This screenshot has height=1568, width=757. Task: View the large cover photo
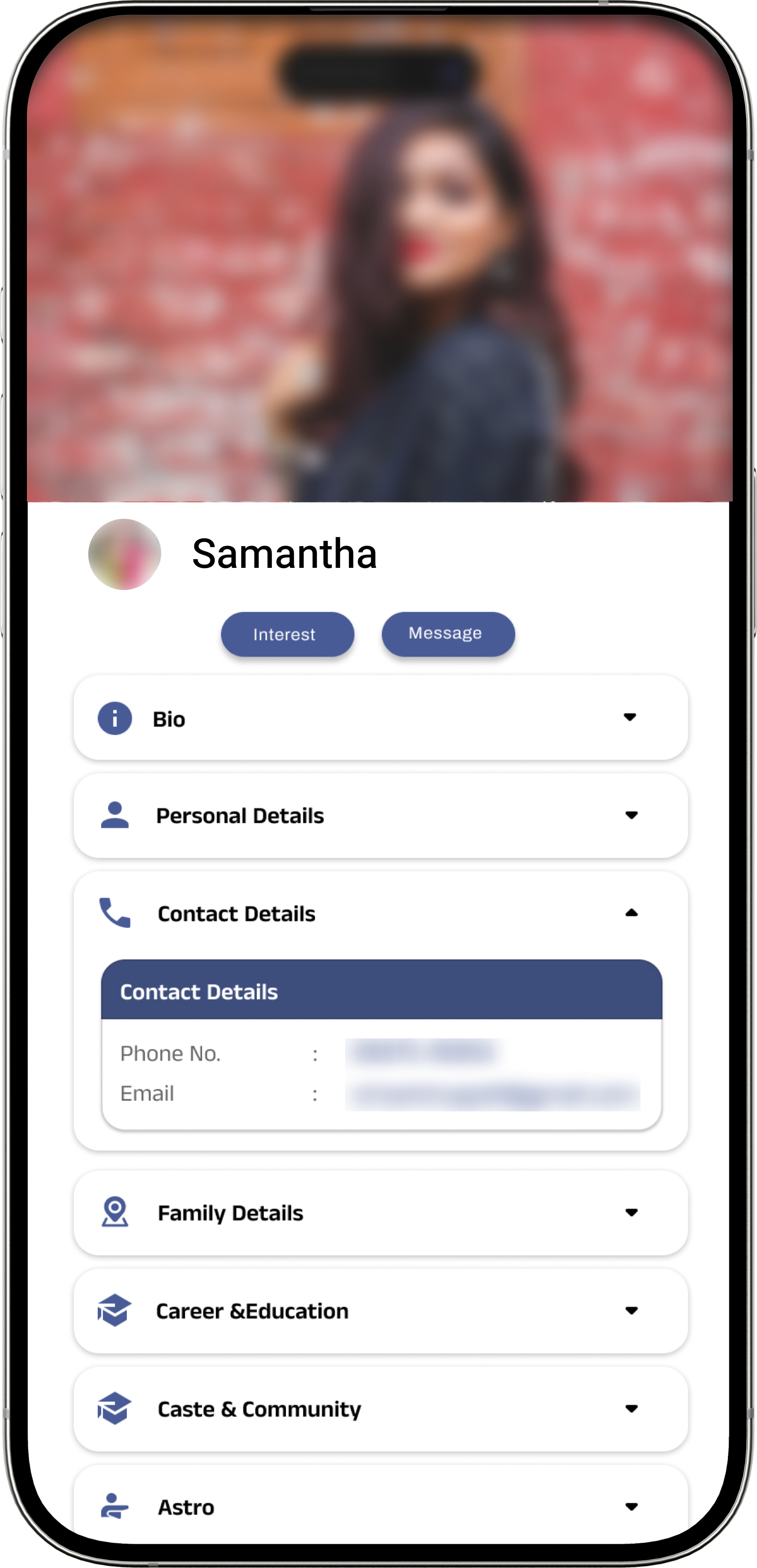pyautogui.click(x=379, y=274)
